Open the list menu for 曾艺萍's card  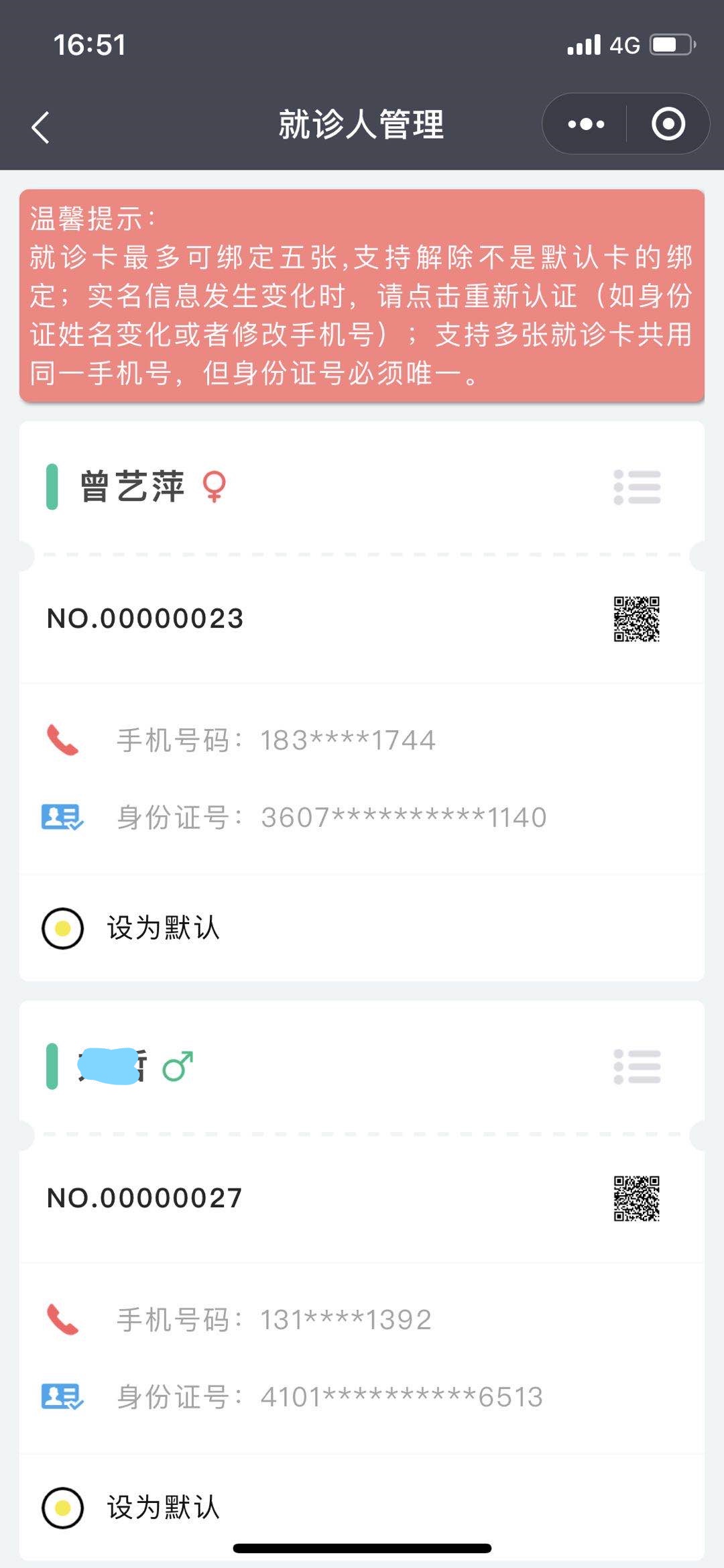(637, 487)
